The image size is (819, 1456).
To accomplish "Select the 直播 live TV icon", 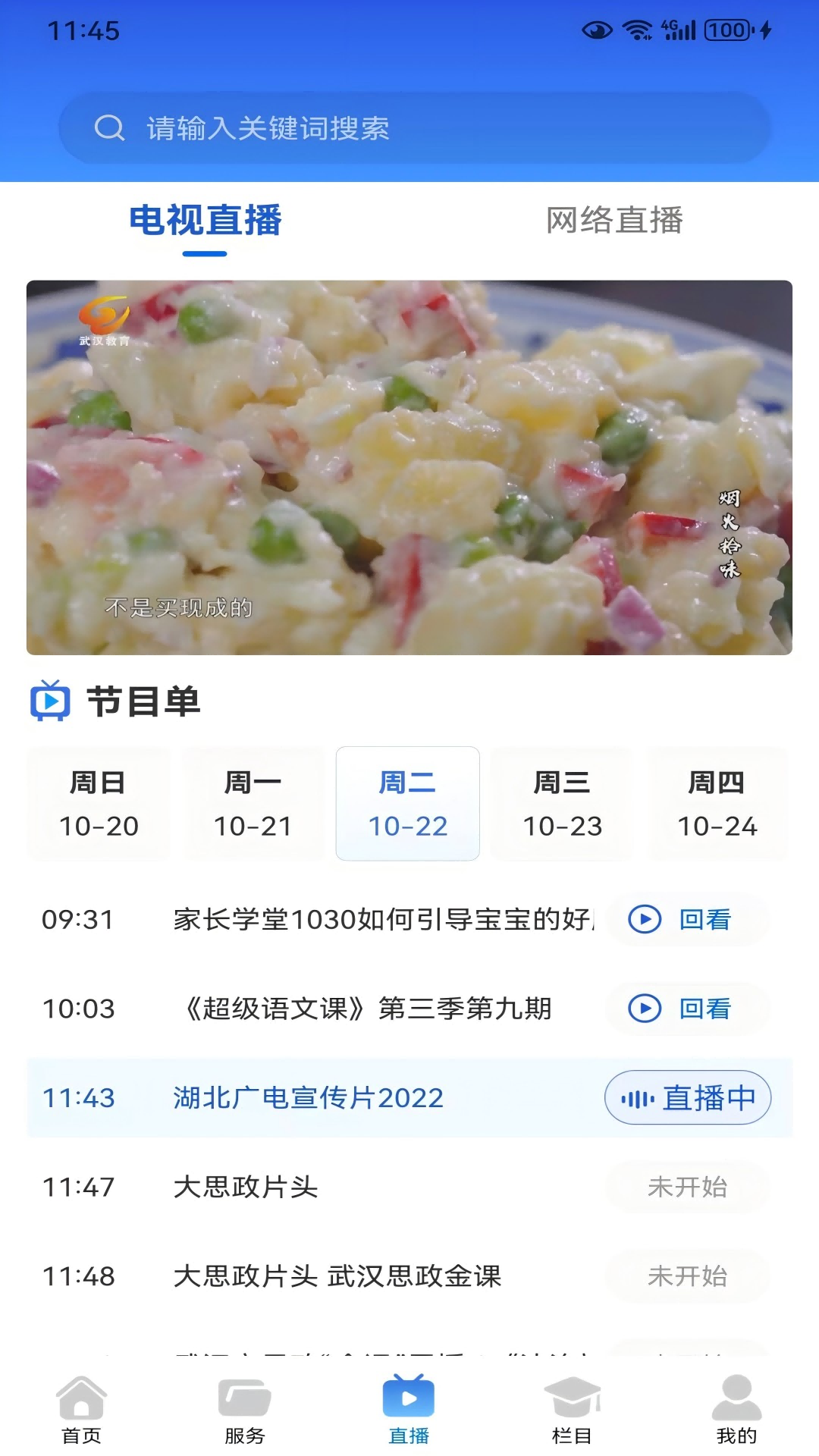I will click(409, 1407).
